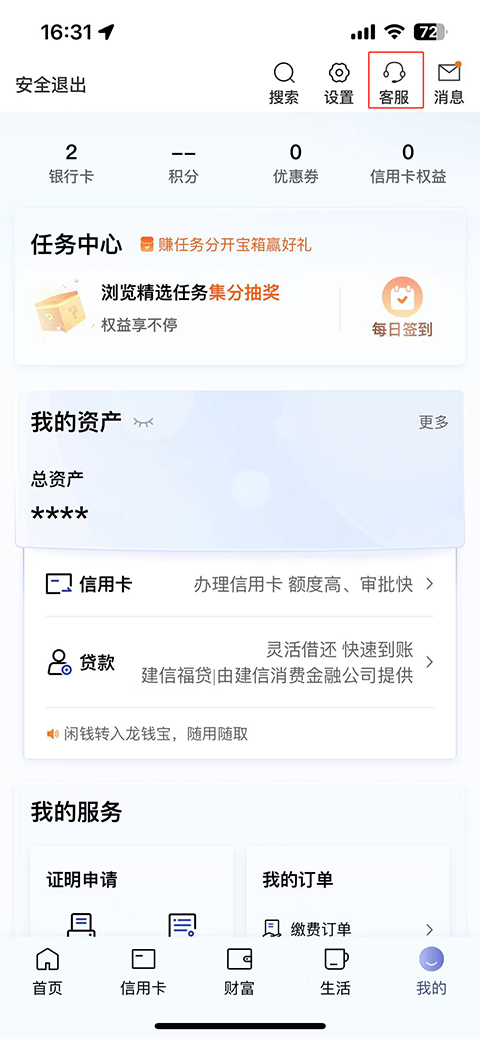The image size is (480, 1039).
Task: Open the 信用卡 application row
Action: (x=240, y=584)
